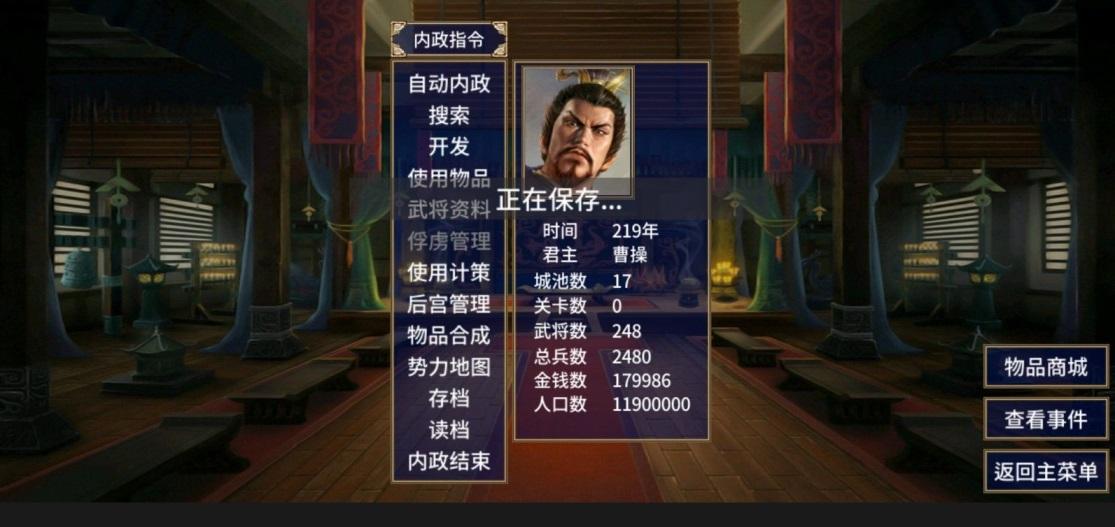The width and height of the screenshot is (1115, 527).
Task: Open 使用计策 command
Action: pos(449,272)
